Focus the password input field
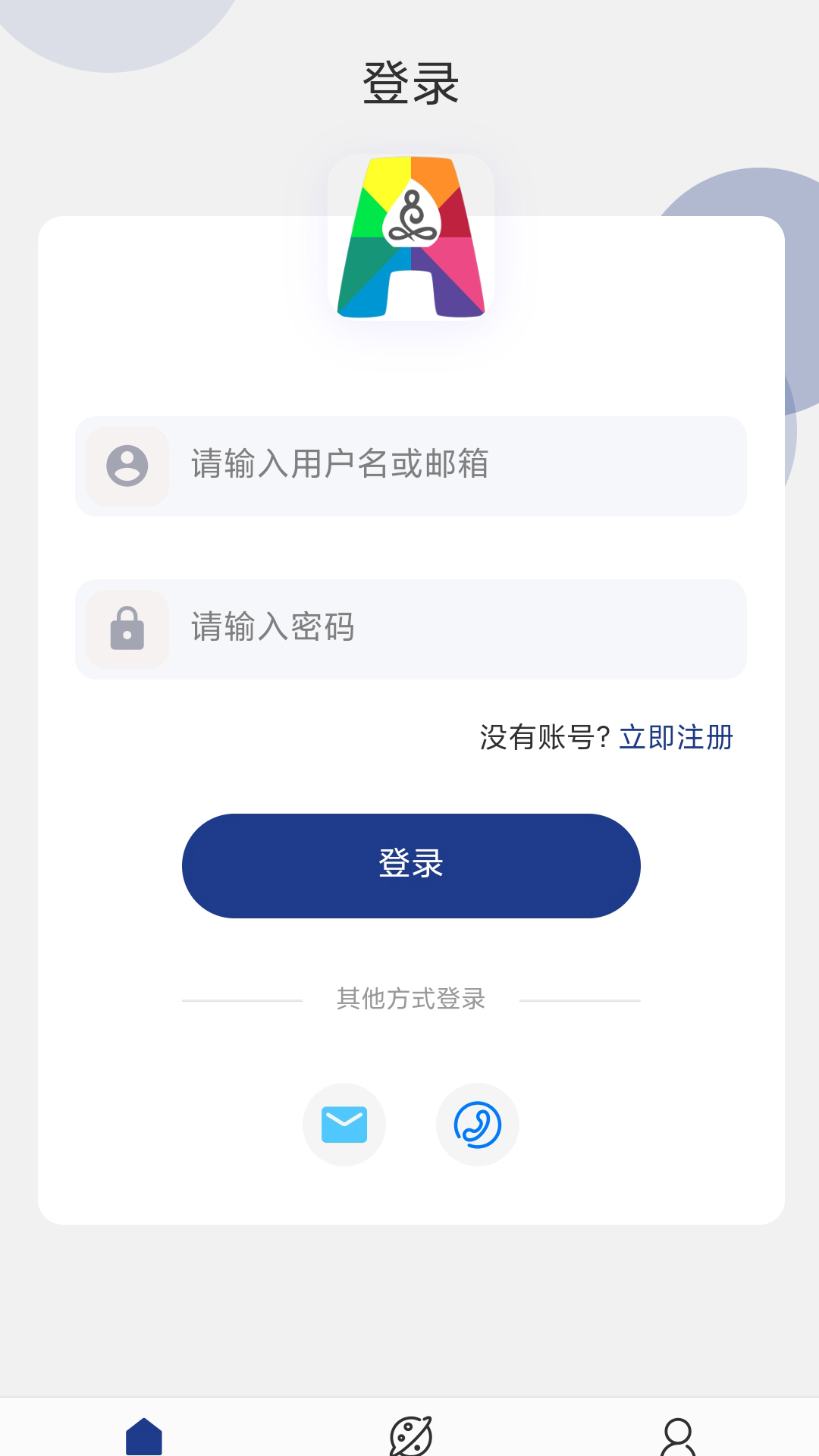819x1456 pixels. pos(455,629)
